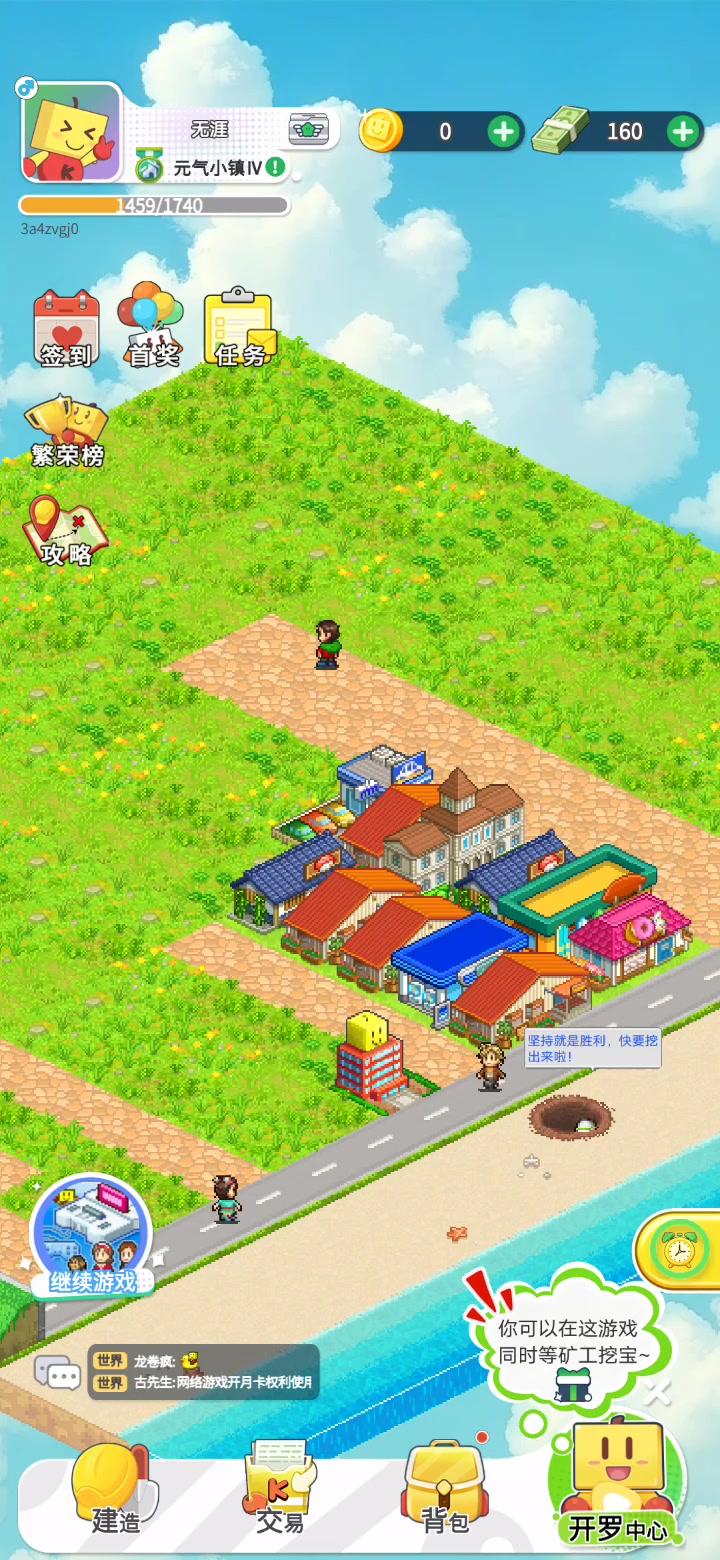The height and width of the screenshot is (1560, 720).
Task: Tap the 元气小镇IV town title badge
Action: click(x=212, y=168)
